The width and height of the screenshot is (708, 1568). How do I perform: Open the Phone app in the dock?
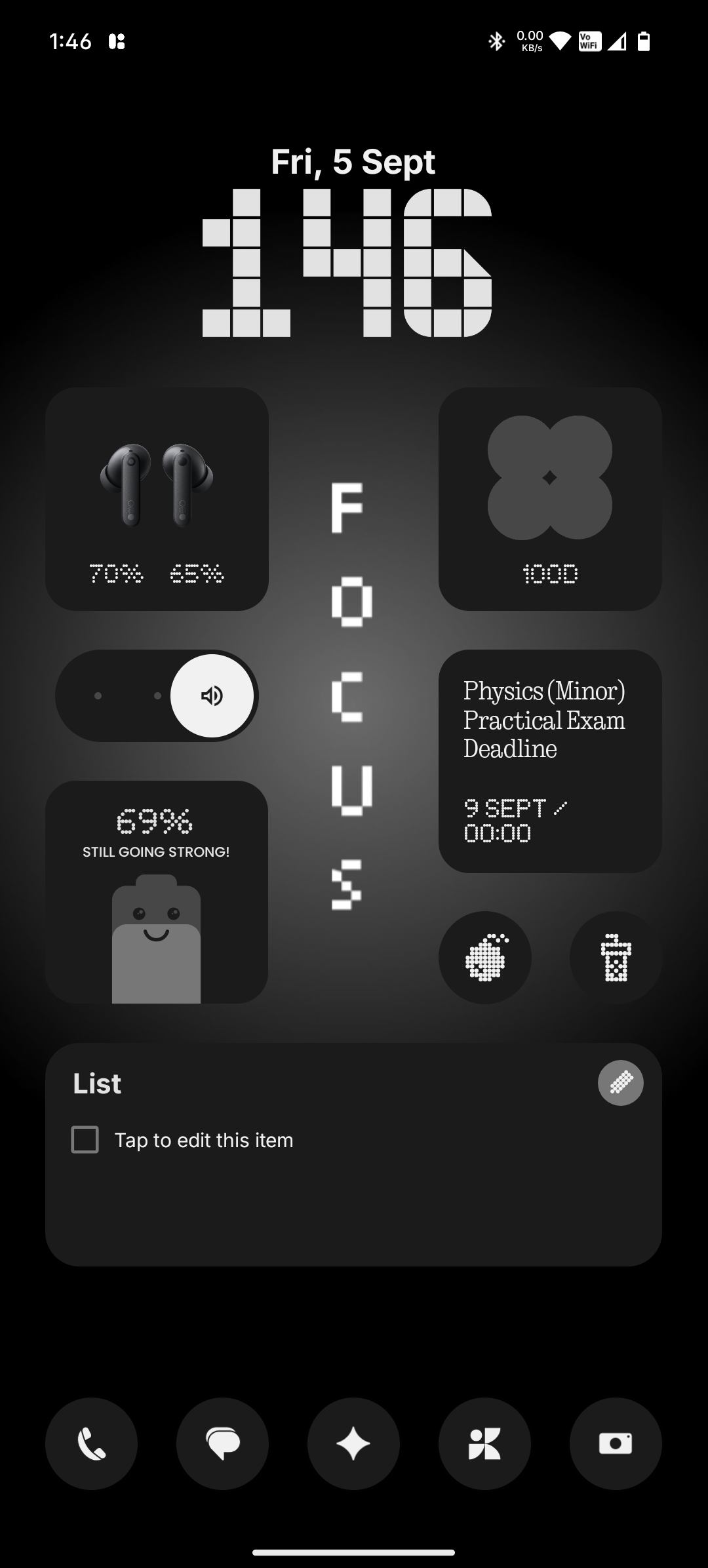[91, 1443]
